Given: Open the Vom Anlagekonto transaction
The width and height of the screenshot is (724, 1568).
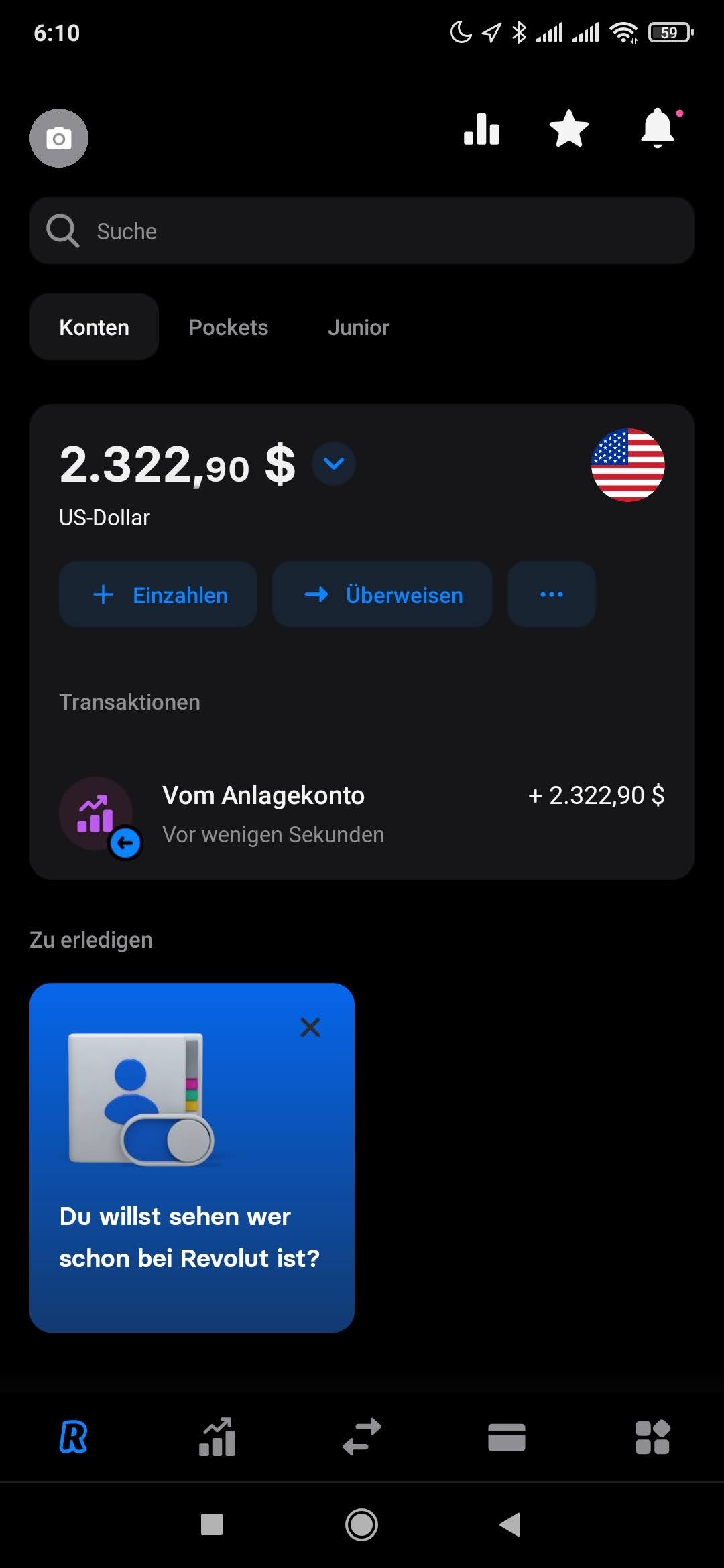Looking at the screenshot, I should (362, 815).
